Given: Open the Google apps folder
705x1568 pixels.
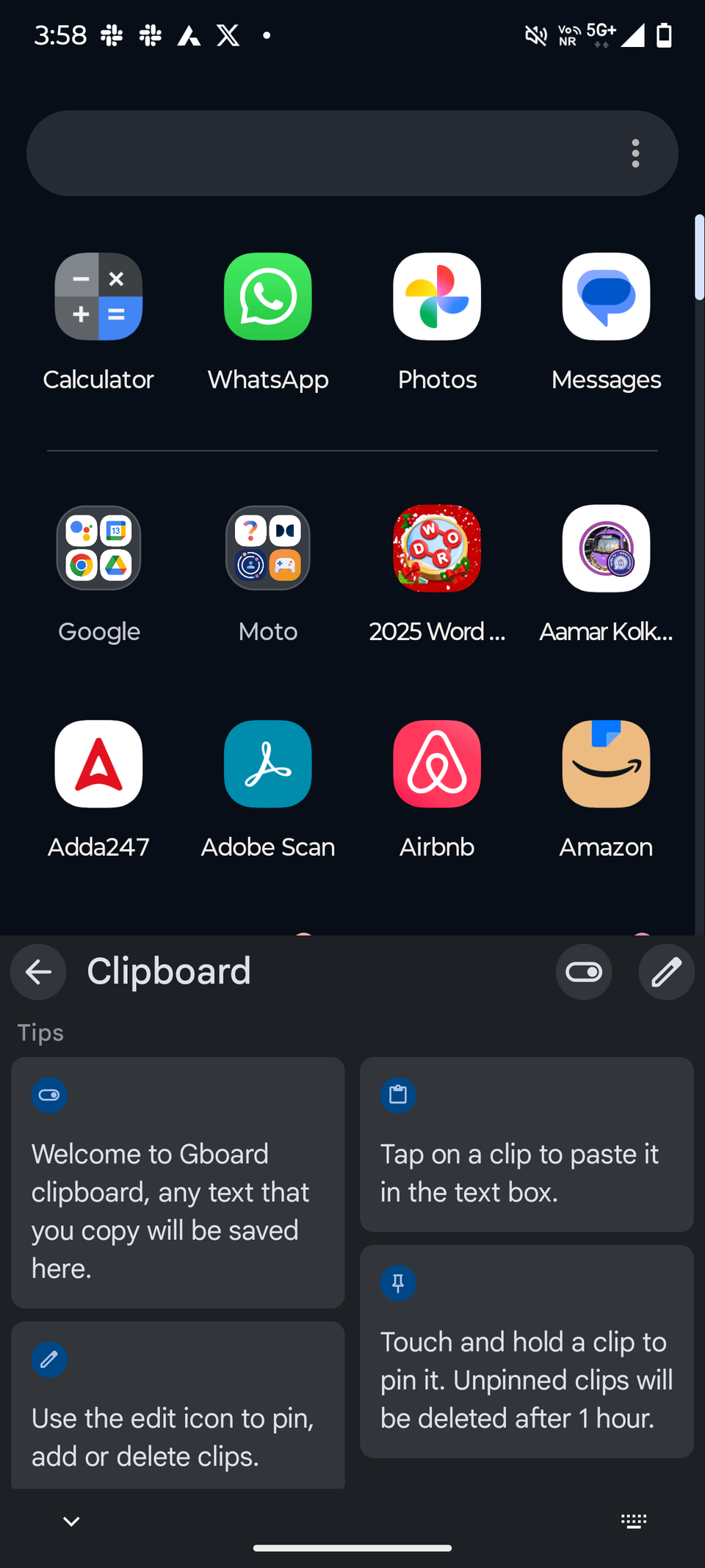Looking at the screenshot, I should click(98, 548).
